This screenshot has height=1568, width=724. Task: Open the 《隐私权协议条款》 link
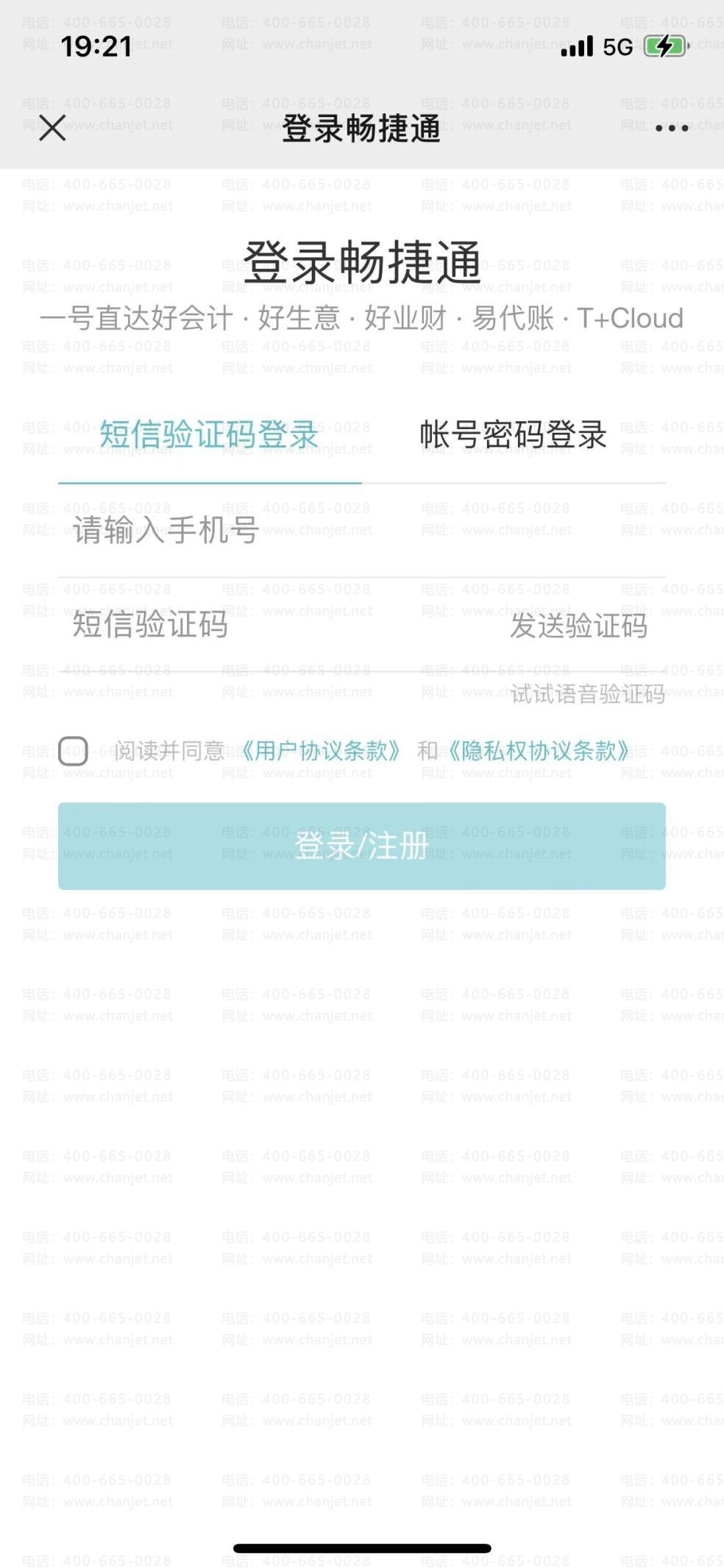(539, 751)
